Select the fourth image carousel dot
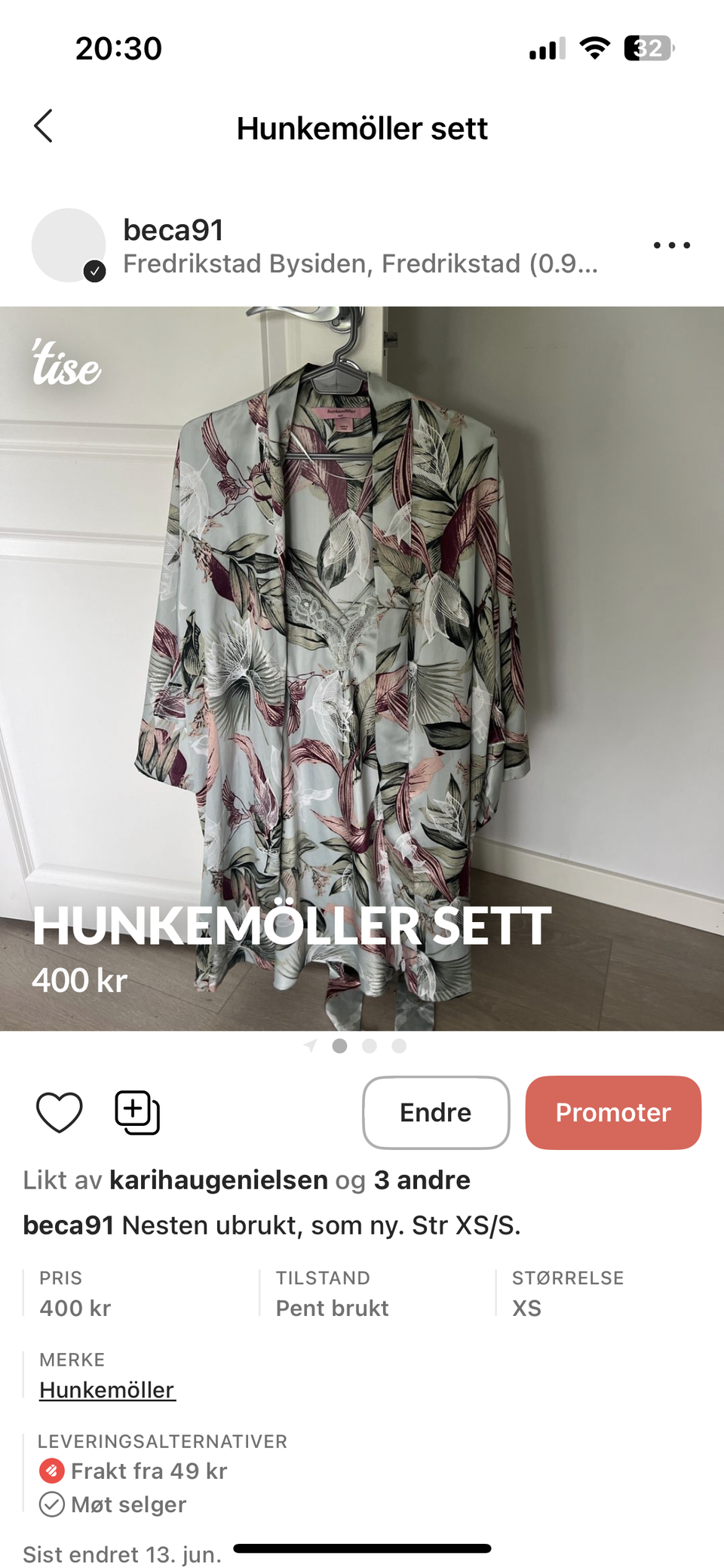Screen dimensions: 724x1568 click(399, 1047)
